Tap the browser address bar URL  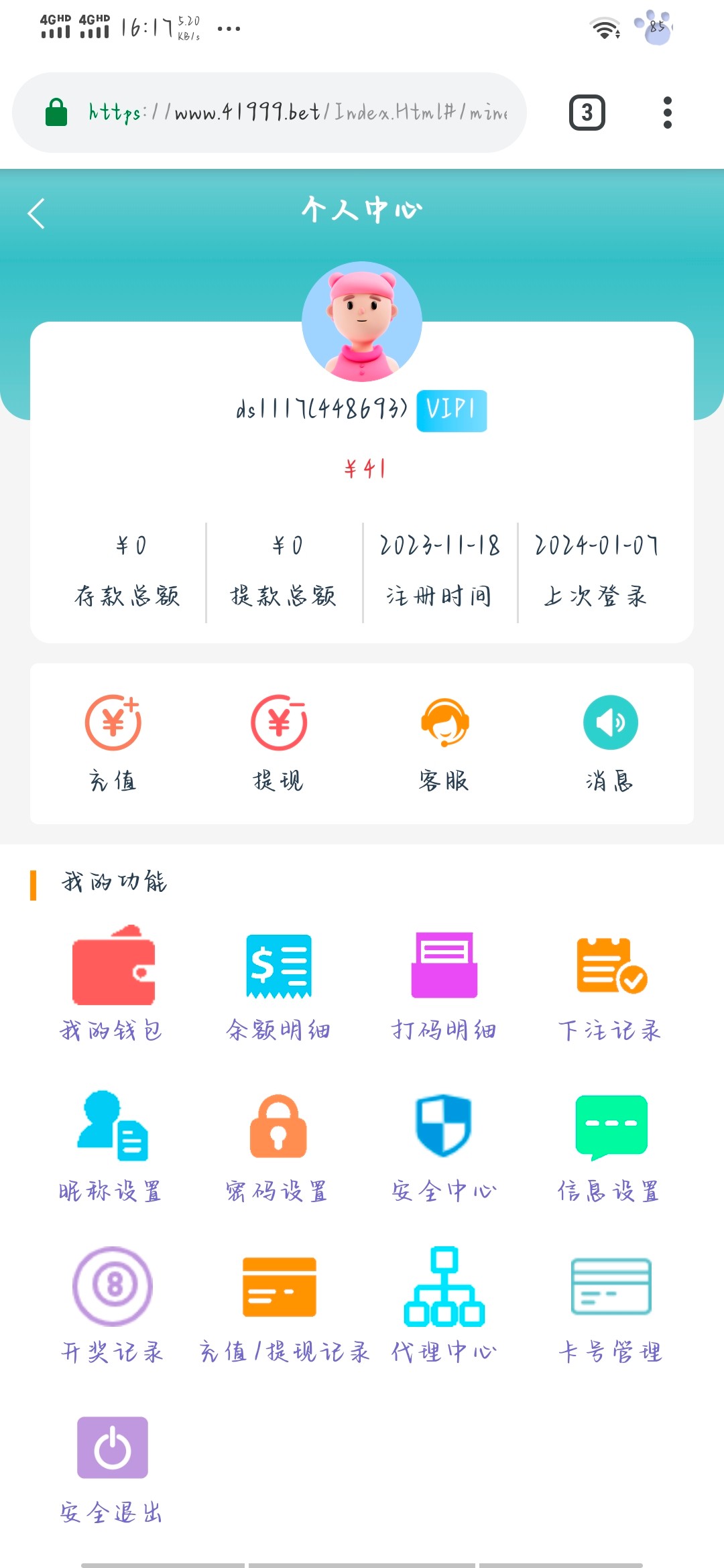tap(298, 112)
